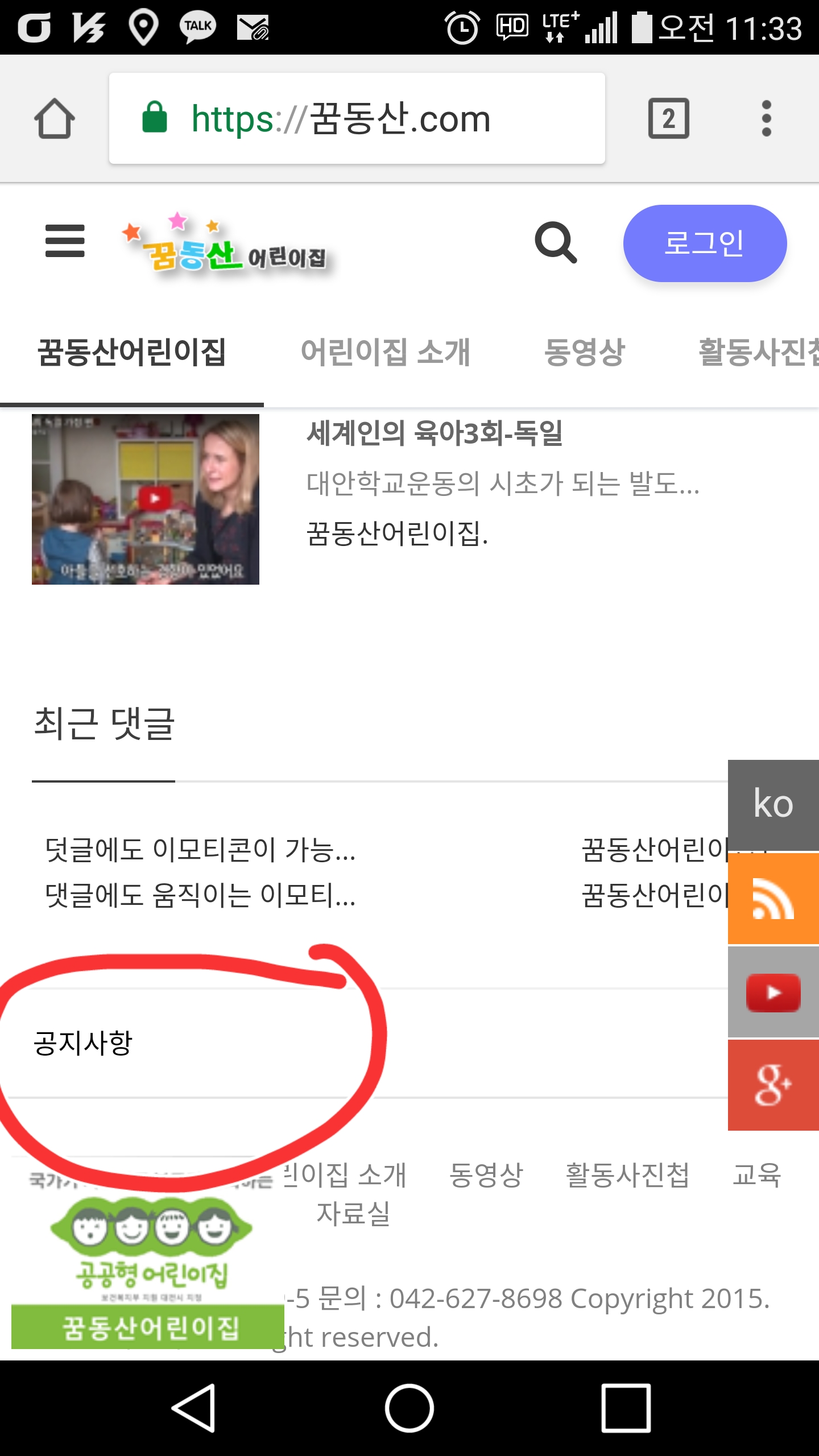Open the YouTube channel icon

tap(773, 992)
